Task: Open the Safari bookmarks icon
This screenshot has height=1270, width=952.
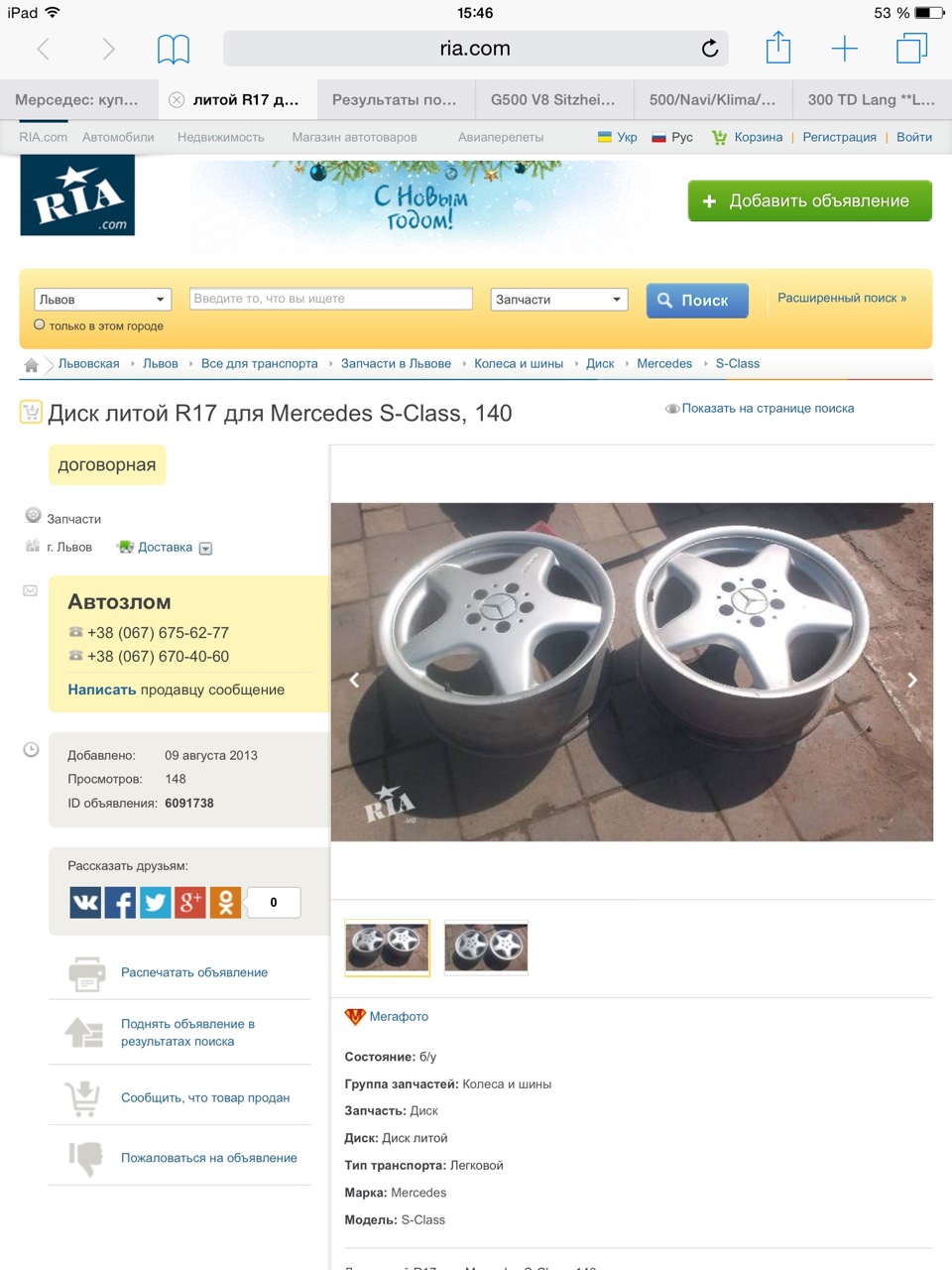Action: coord(174,49)
